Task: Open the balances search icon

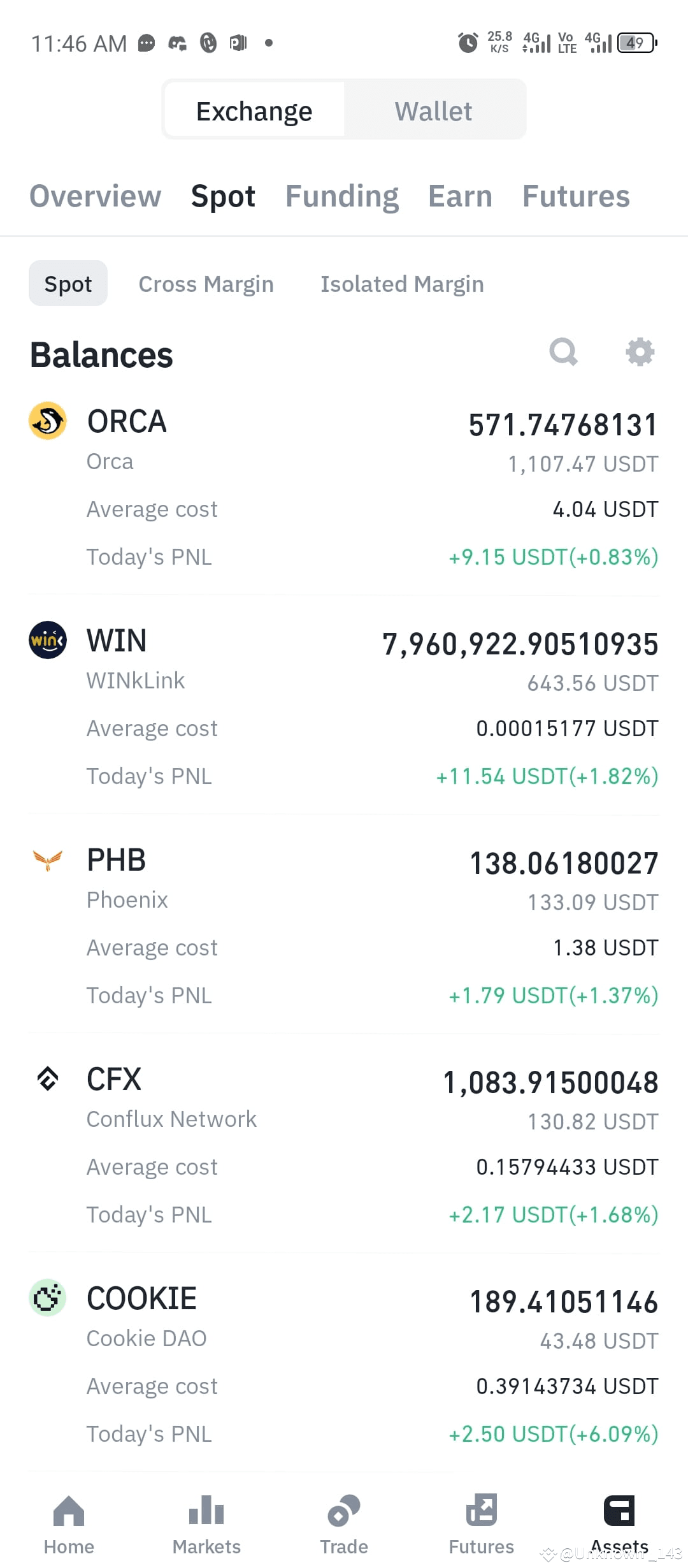Action: [x=563, y=352]
